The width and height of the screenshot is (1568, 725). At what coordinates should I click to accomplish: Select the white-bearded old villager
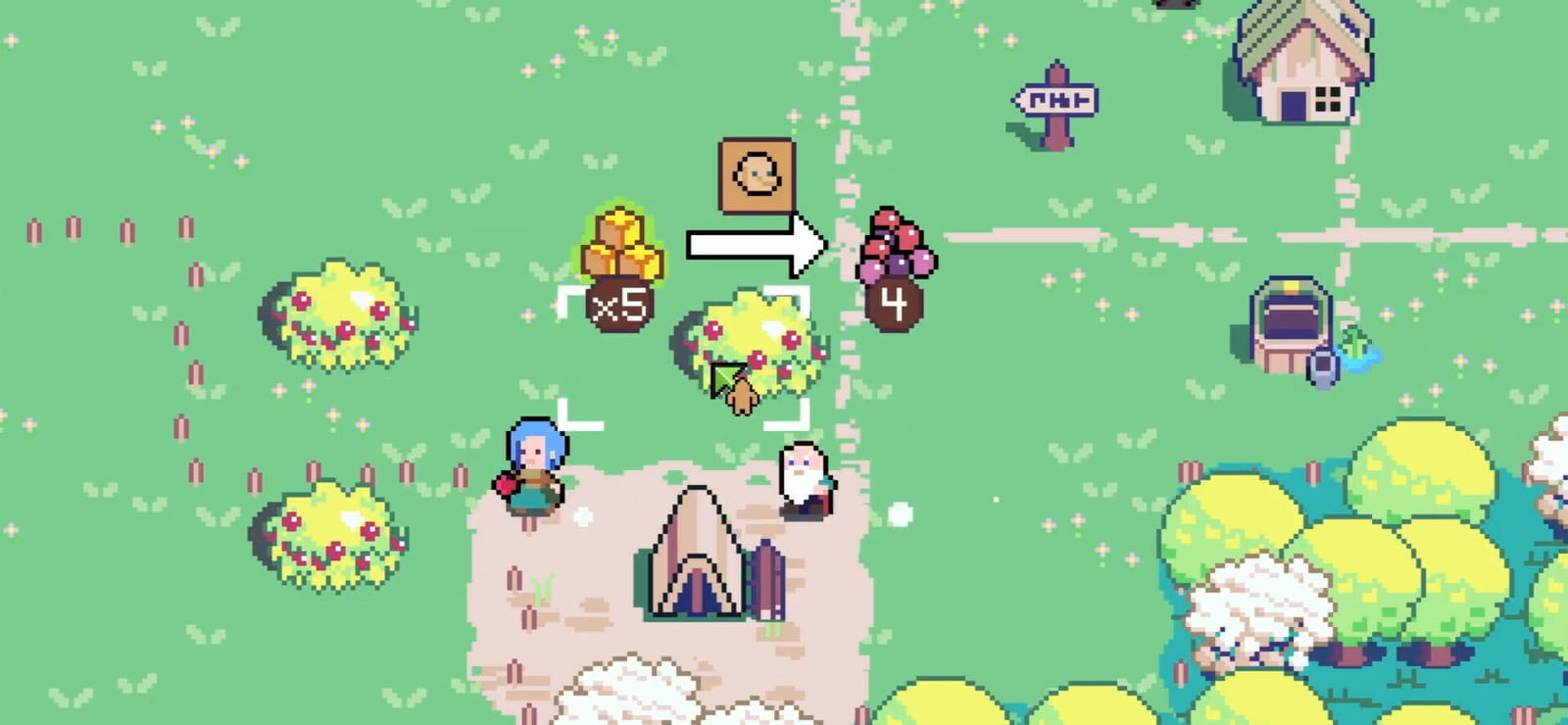[x=806, y=479]
